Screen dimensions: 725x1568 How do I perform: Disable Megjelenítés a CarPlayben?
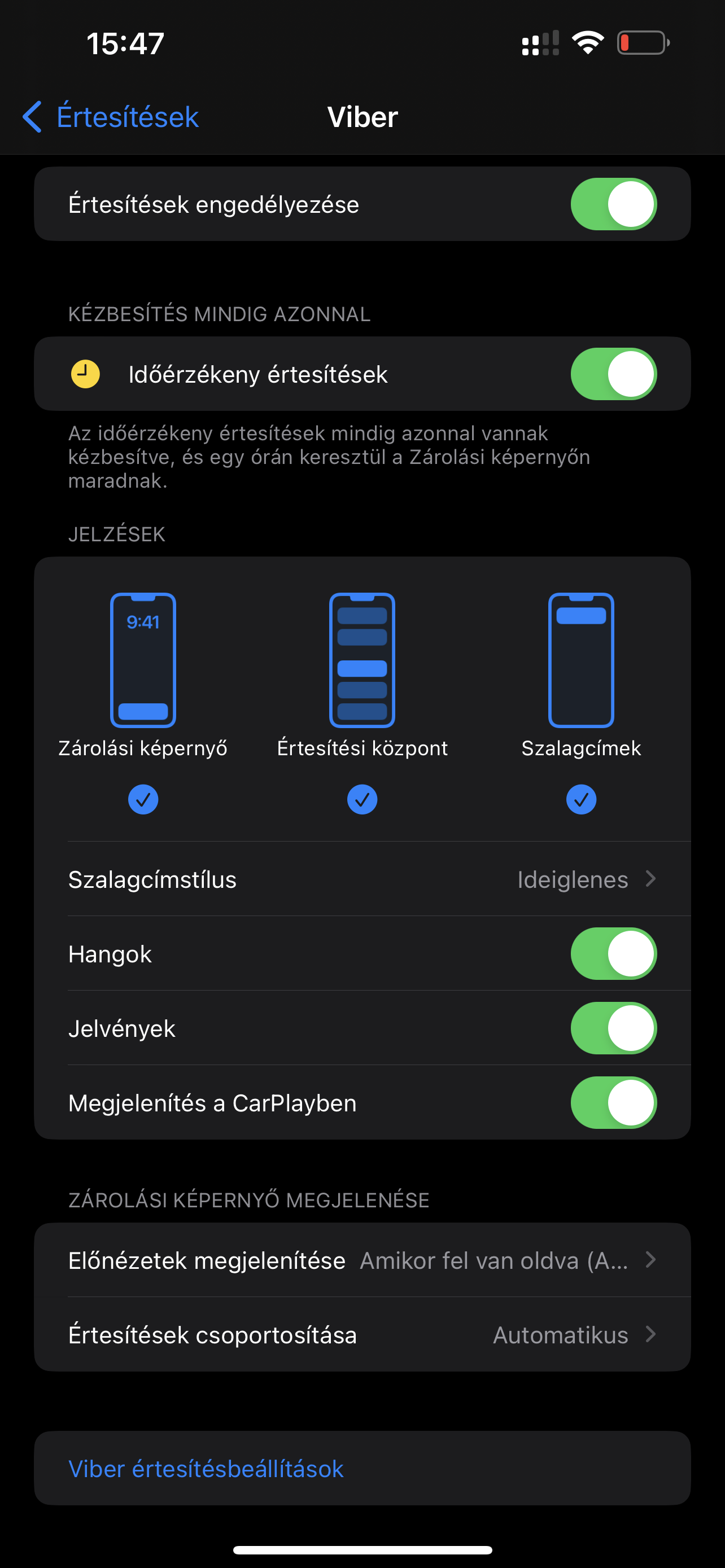point(613,1102)
